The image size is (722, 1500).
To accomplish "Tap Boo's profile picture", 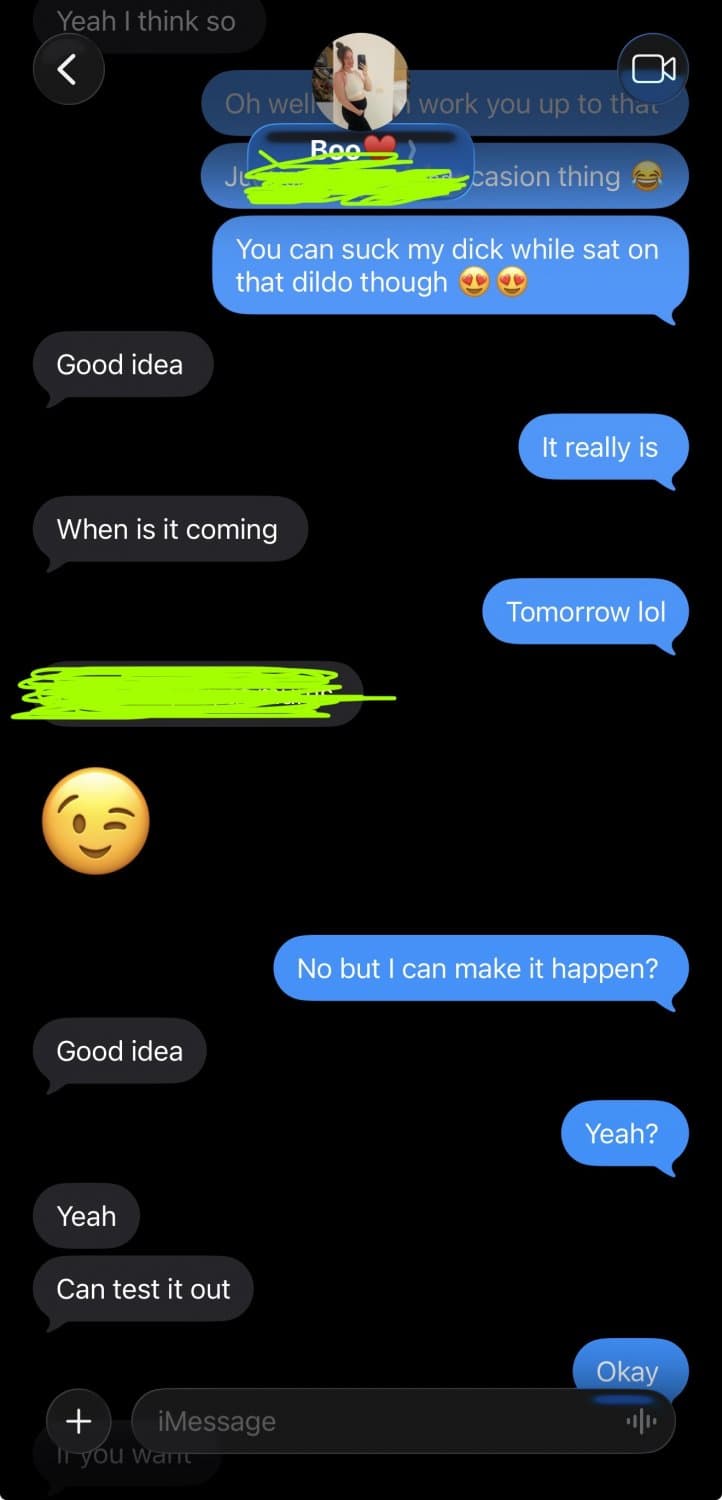I will coord(361,78).
